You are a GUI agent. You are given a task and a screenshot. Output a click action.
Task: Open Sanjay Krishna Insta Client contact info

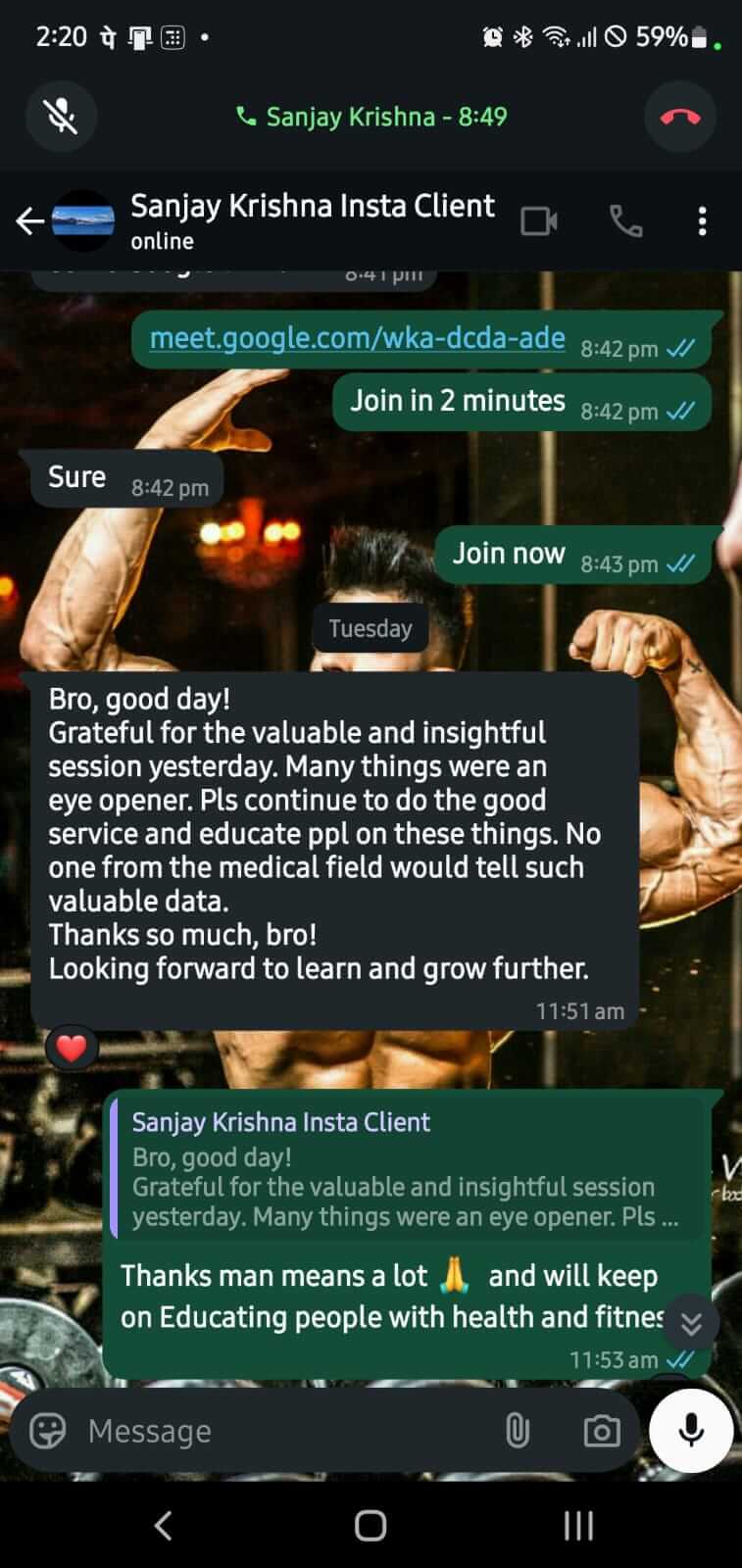[312, 220]
